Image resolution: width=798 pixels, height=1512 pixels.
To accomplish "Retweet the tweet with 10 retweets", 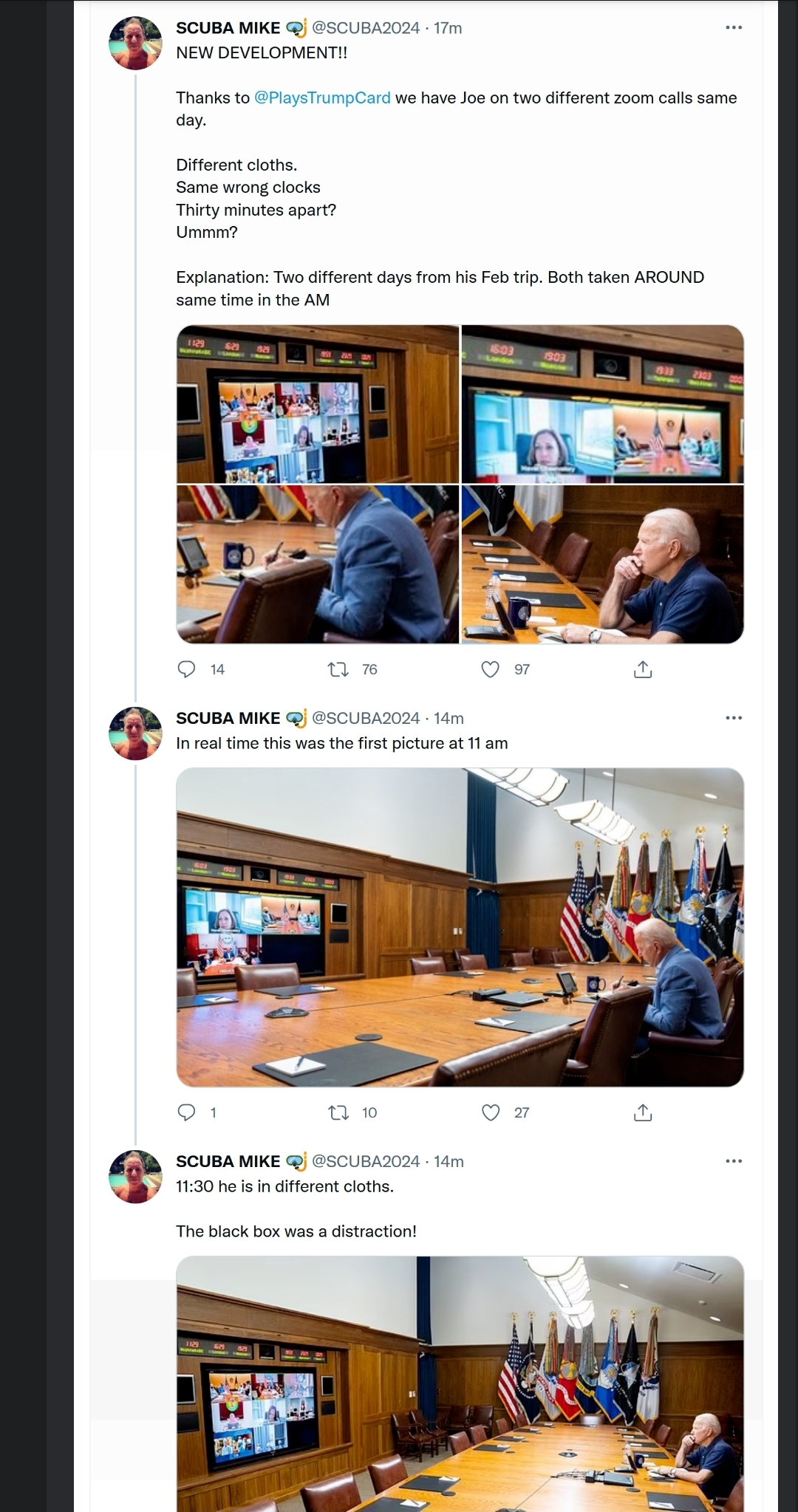I will click(x=338, y=1112).
